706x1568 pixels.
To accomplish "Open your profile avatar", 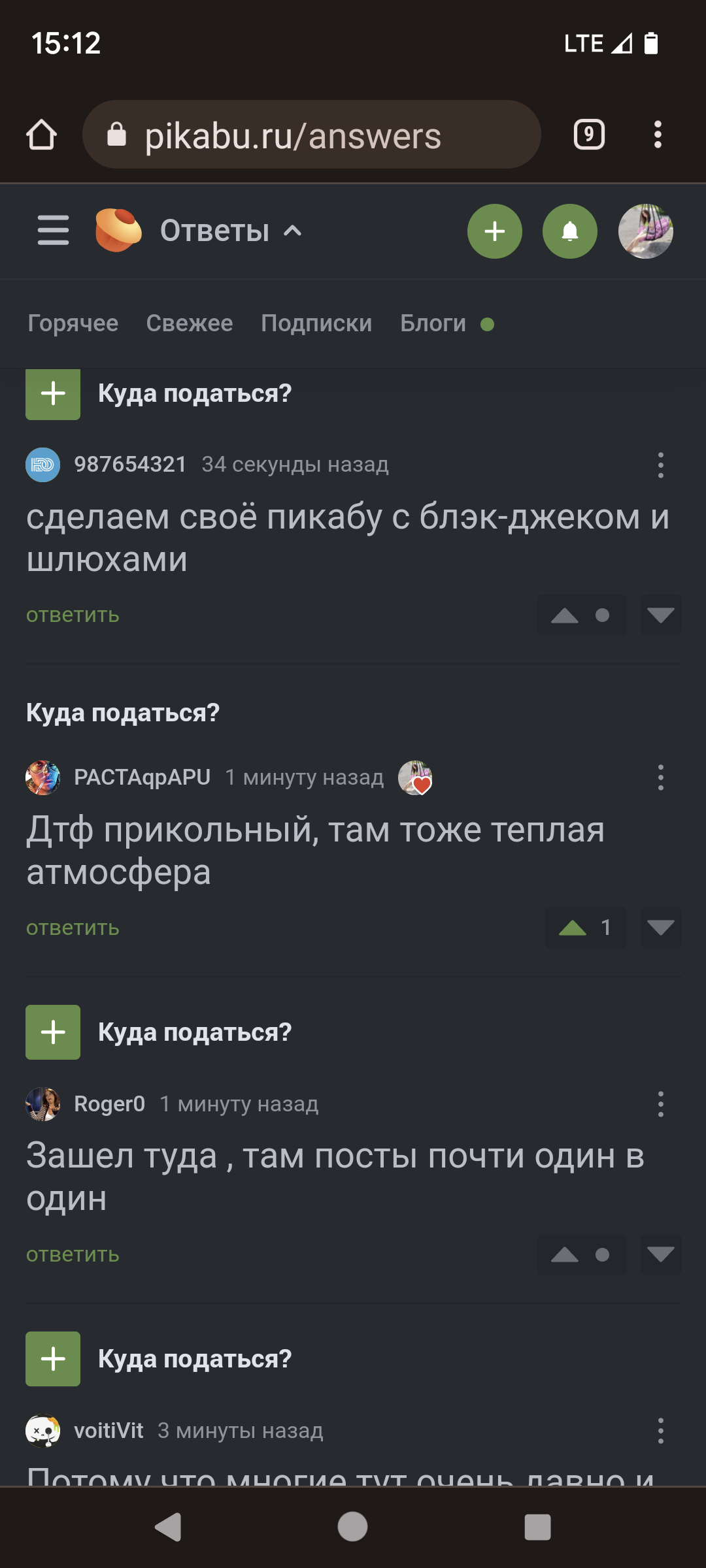I will pyautogui.click(x=645, y=231).
